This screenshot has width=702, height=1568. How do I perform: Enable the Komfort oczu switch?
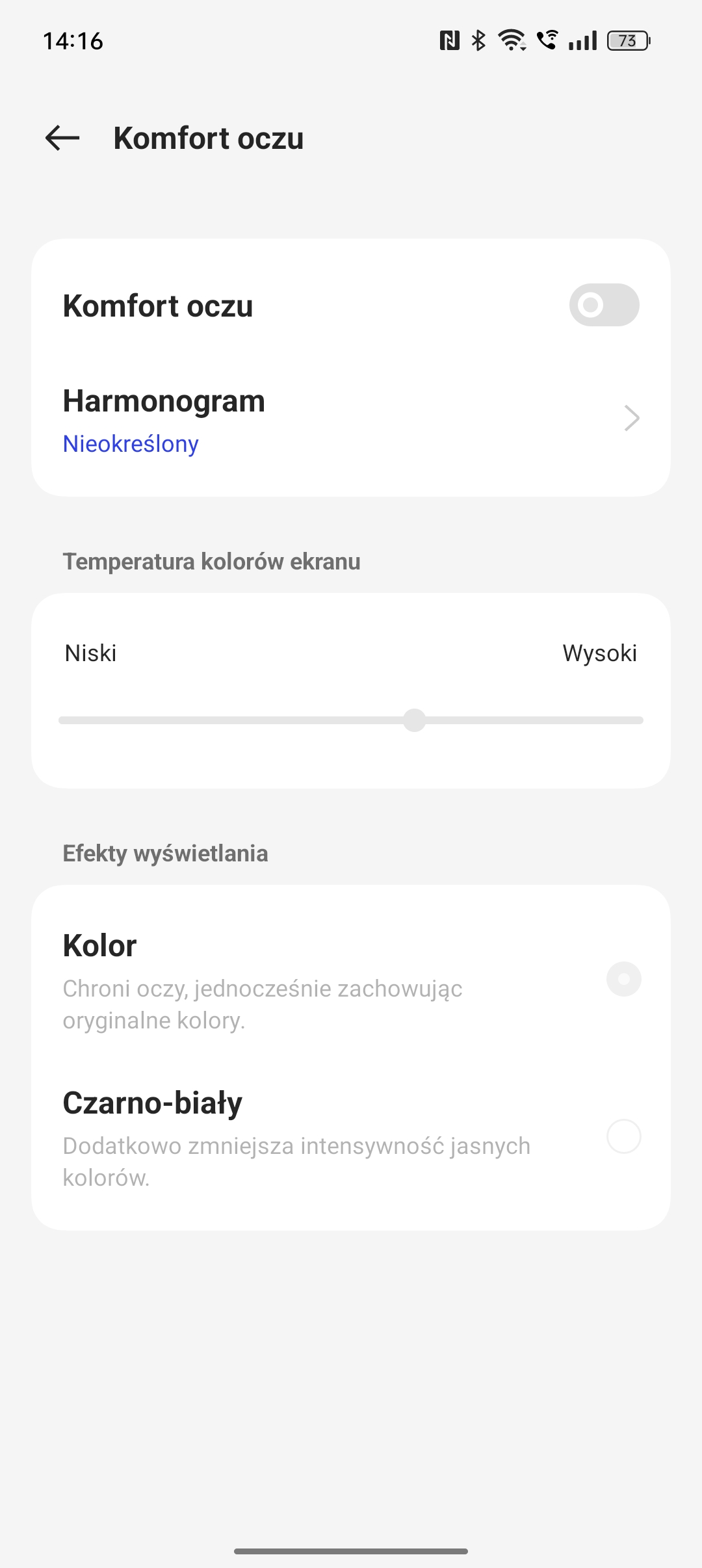pyautogui.click(x=604, y=305)
